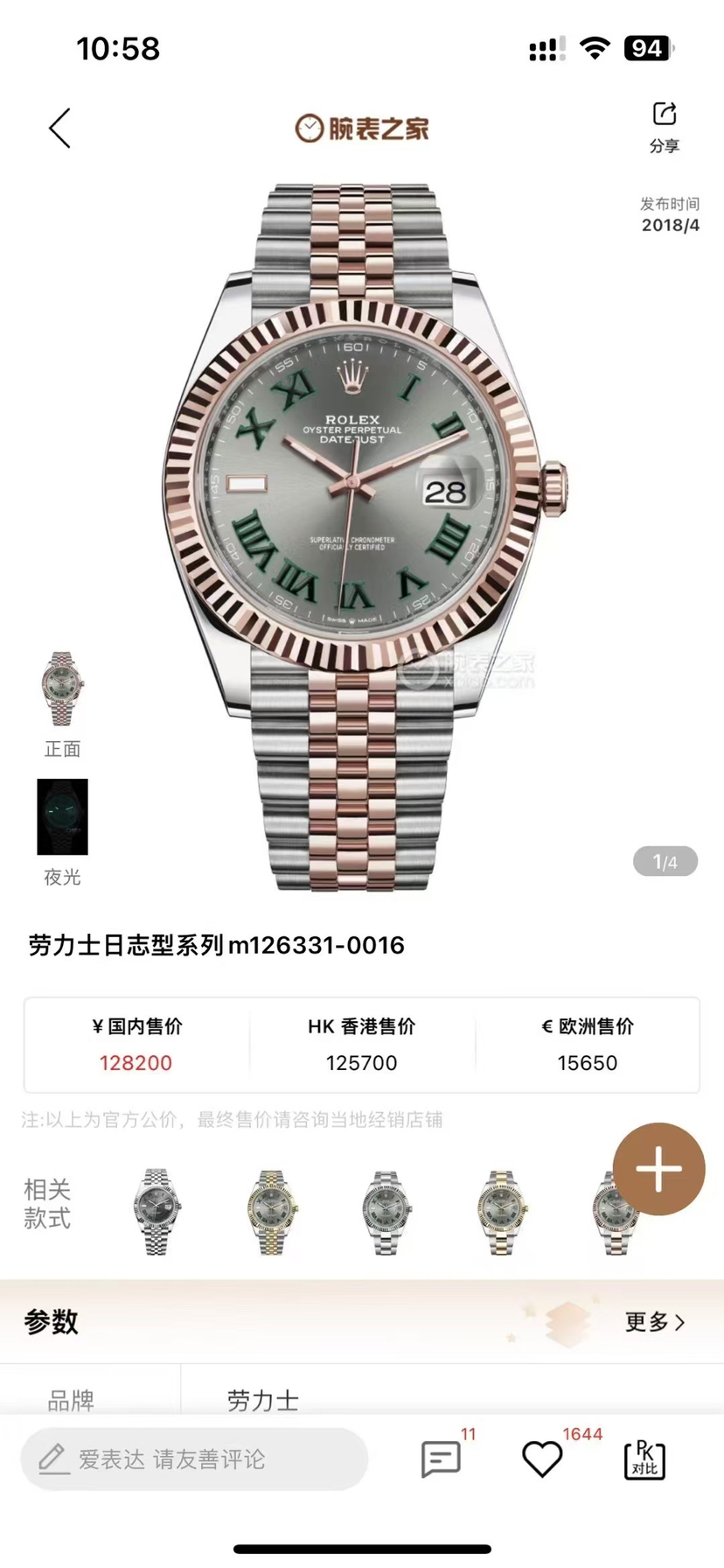This screenshot has height=1568, width=724.
Task: Tap the brown plus floating button
Action: 658,1168
